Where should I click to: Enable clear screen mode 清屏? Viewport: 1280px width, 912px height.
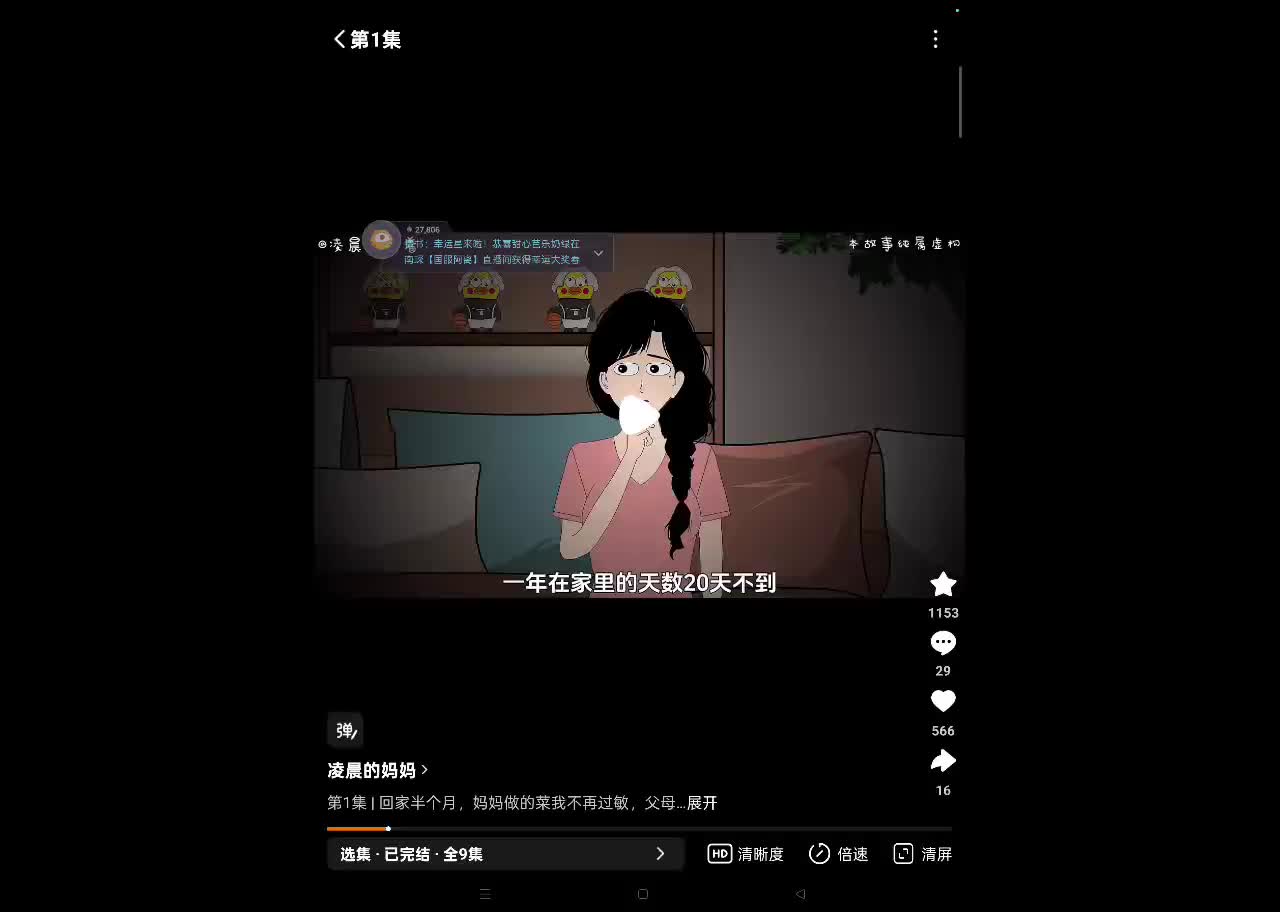[x=923, y=854]
